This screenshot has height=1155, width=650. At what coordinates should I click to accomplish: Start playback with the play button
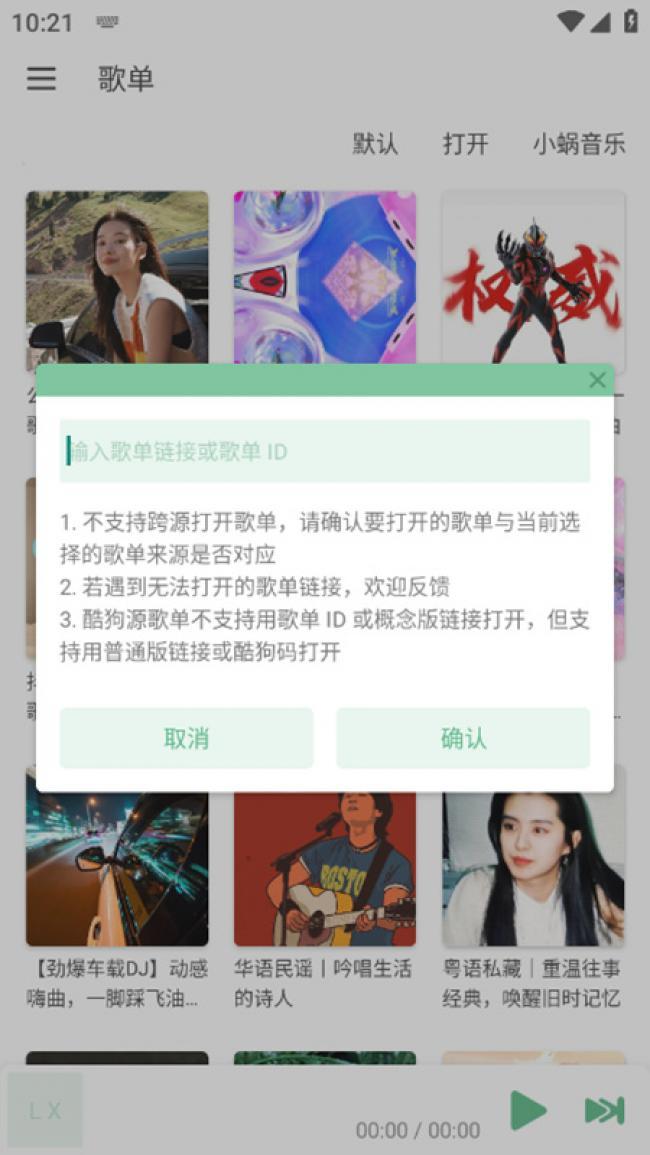[528, 1110]
